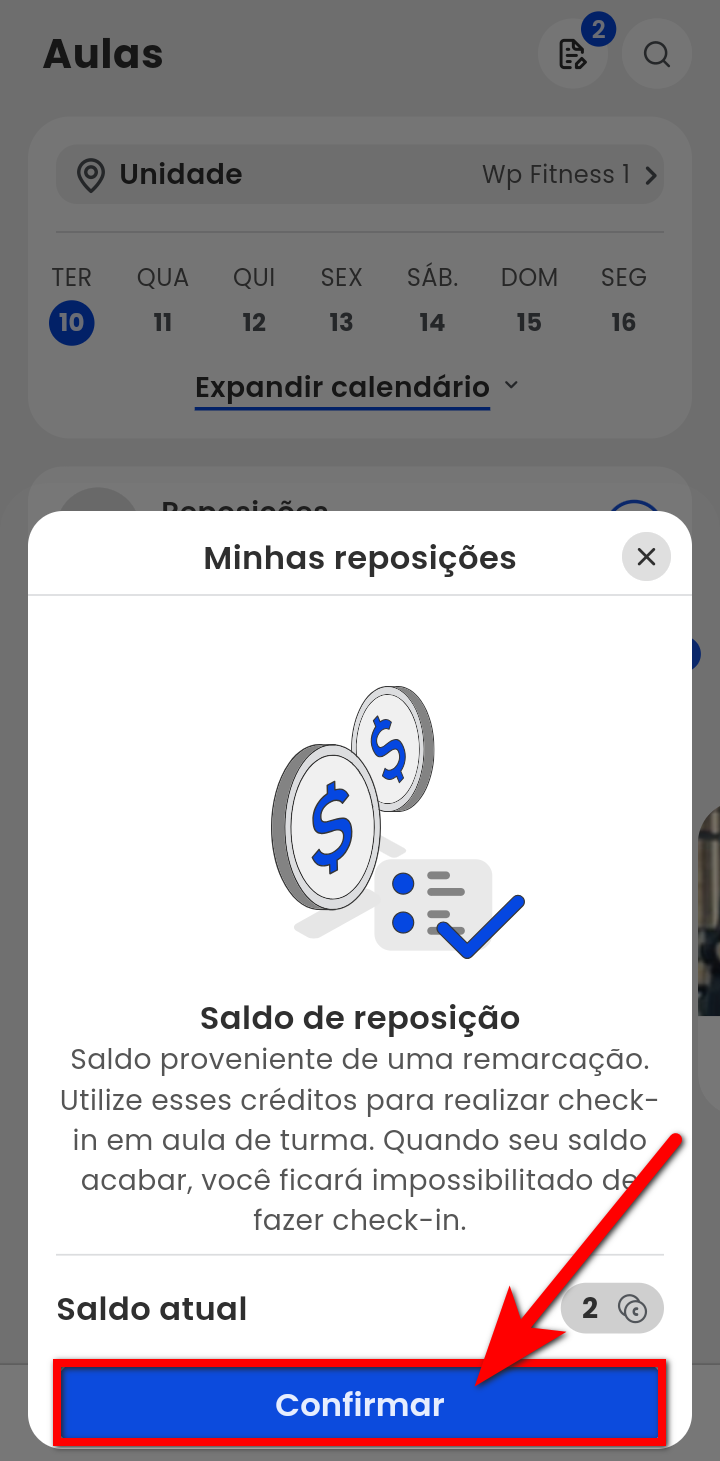Confirm the replacement balance dialog

(360, 1404)
